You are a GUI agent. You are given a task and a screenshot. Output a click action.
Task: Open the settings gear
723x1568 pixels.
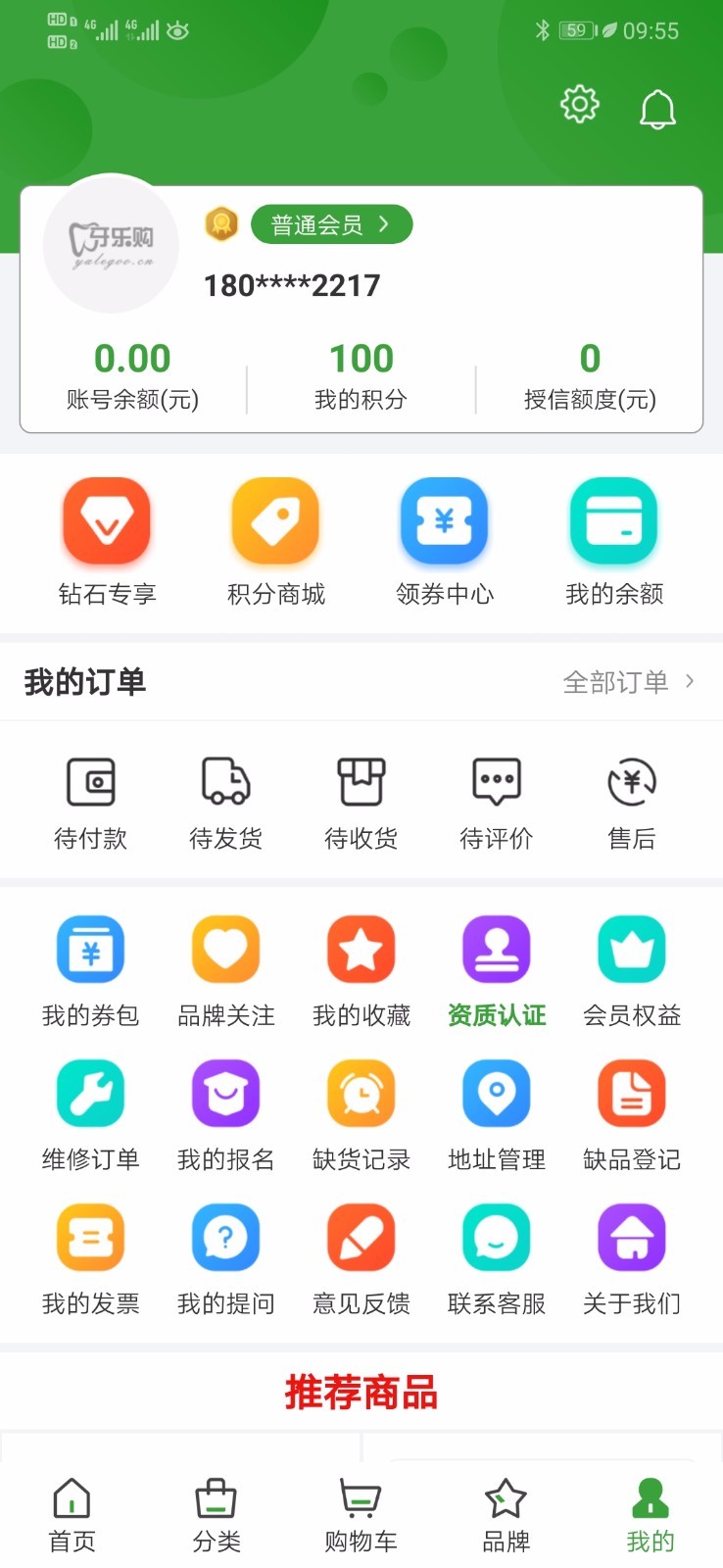tap(579, 105)
